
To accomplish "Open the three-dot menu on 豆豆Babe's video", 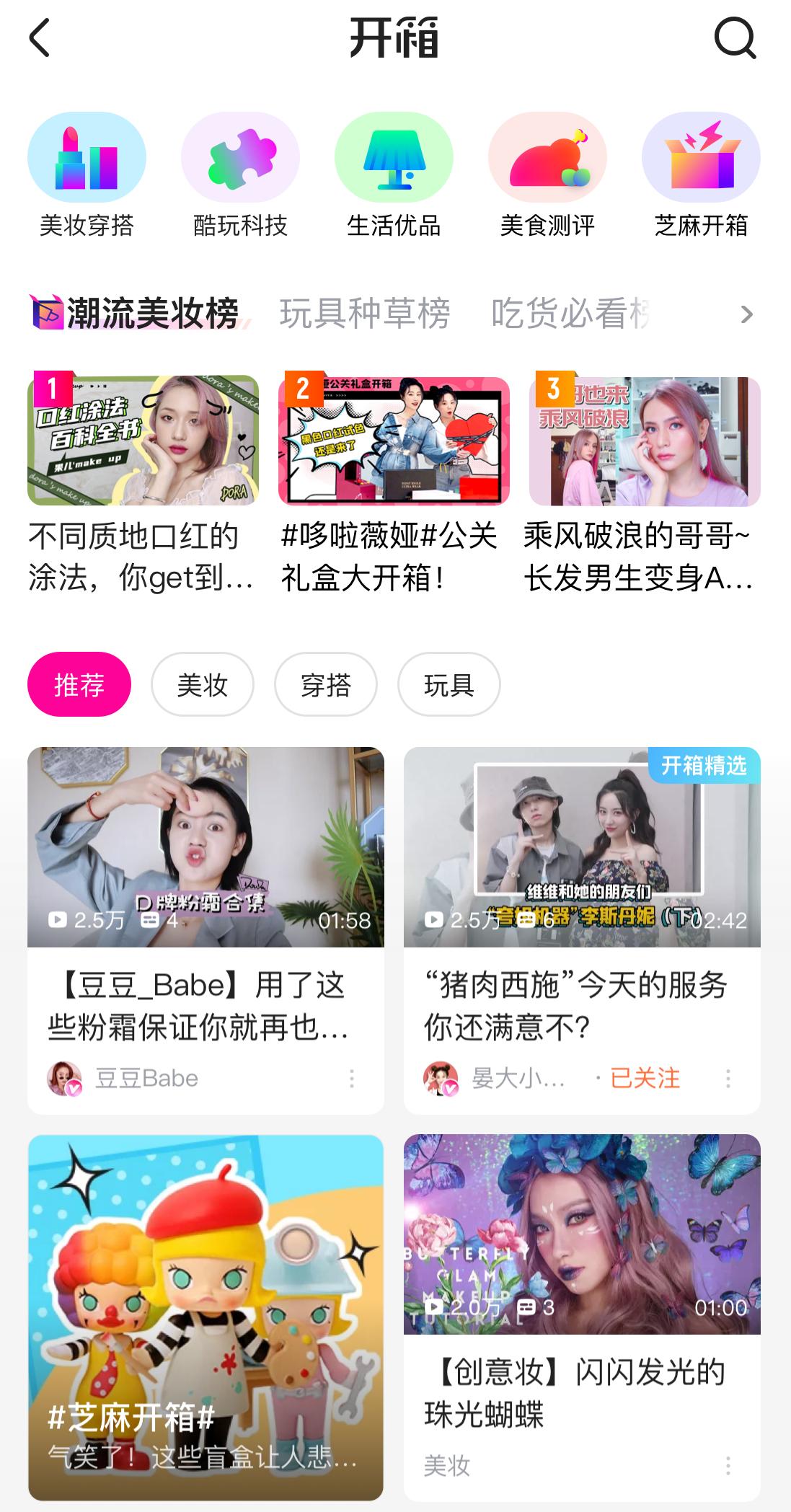I will (351, 1079).
